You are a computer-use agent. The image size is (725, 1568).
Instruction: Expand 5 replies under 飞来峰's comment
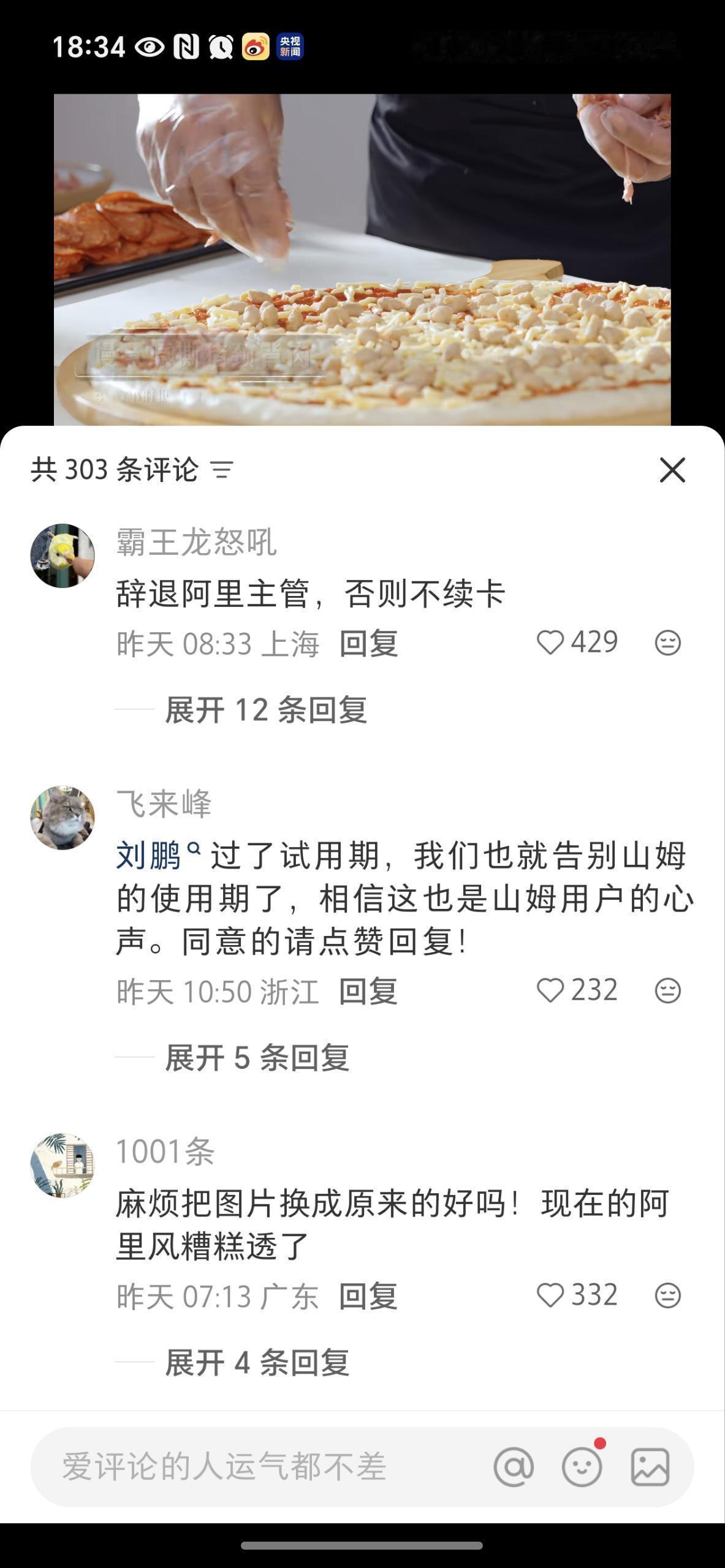pyautogui.click(x=257, y=1058)
